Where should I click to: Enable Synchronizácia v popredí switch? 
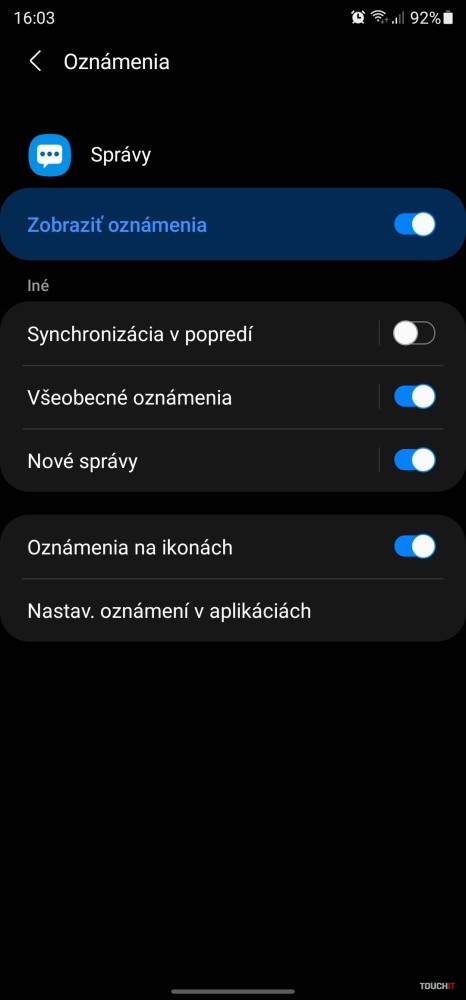[414, 333]
